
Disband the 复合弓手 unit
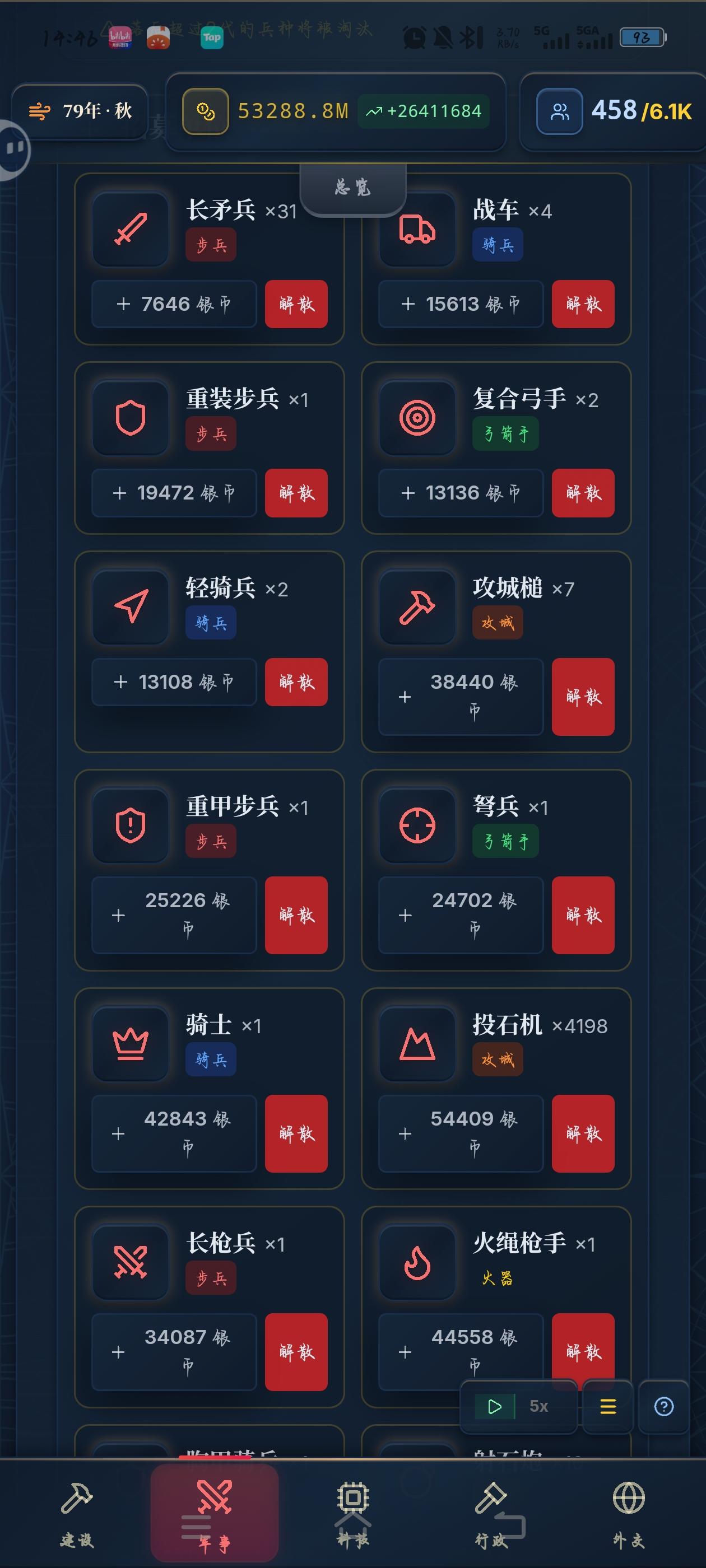point(583,492)
